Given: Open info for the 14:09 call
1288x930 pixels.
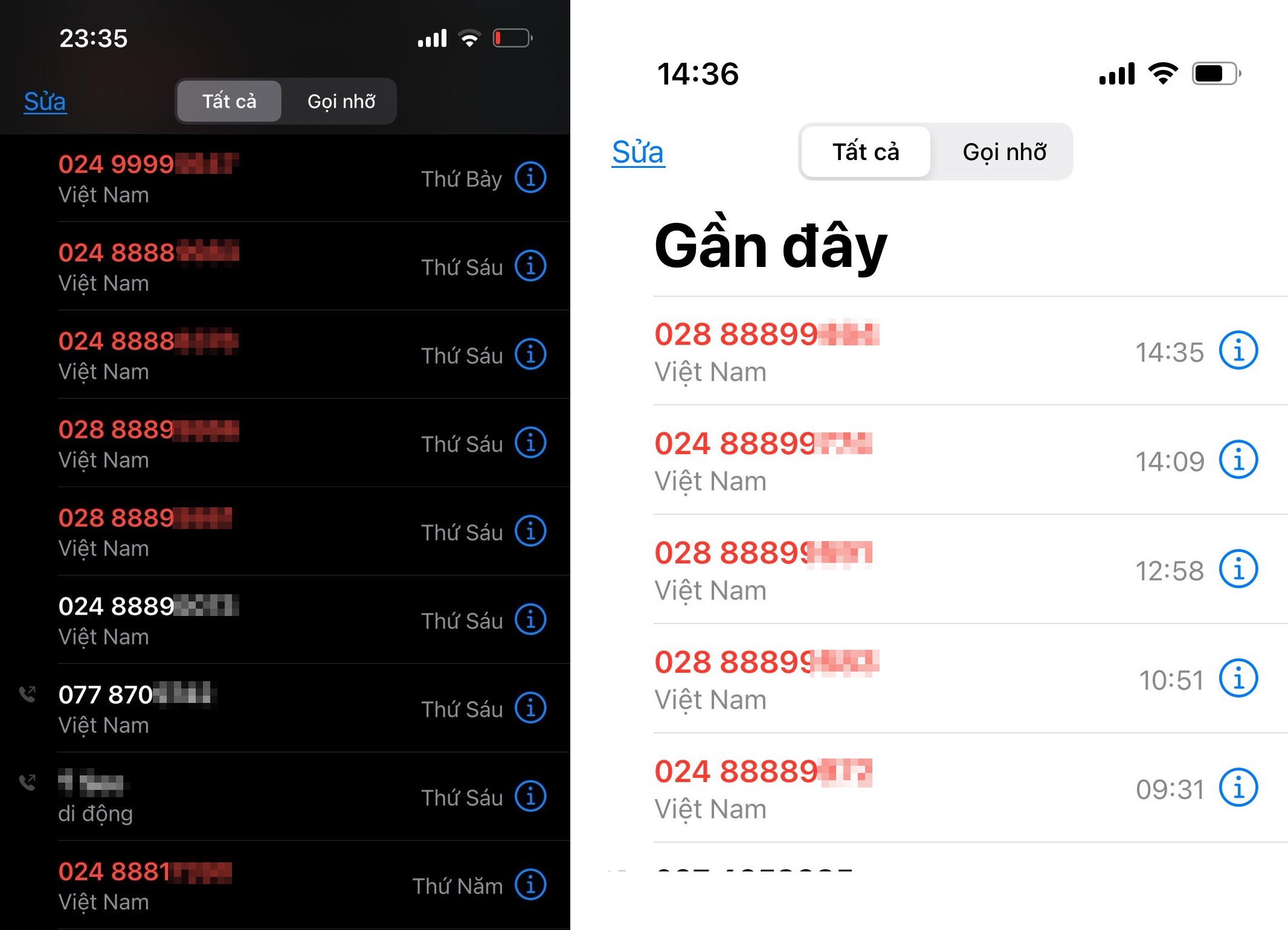Looking at the screenshot, I should 1238,460.
